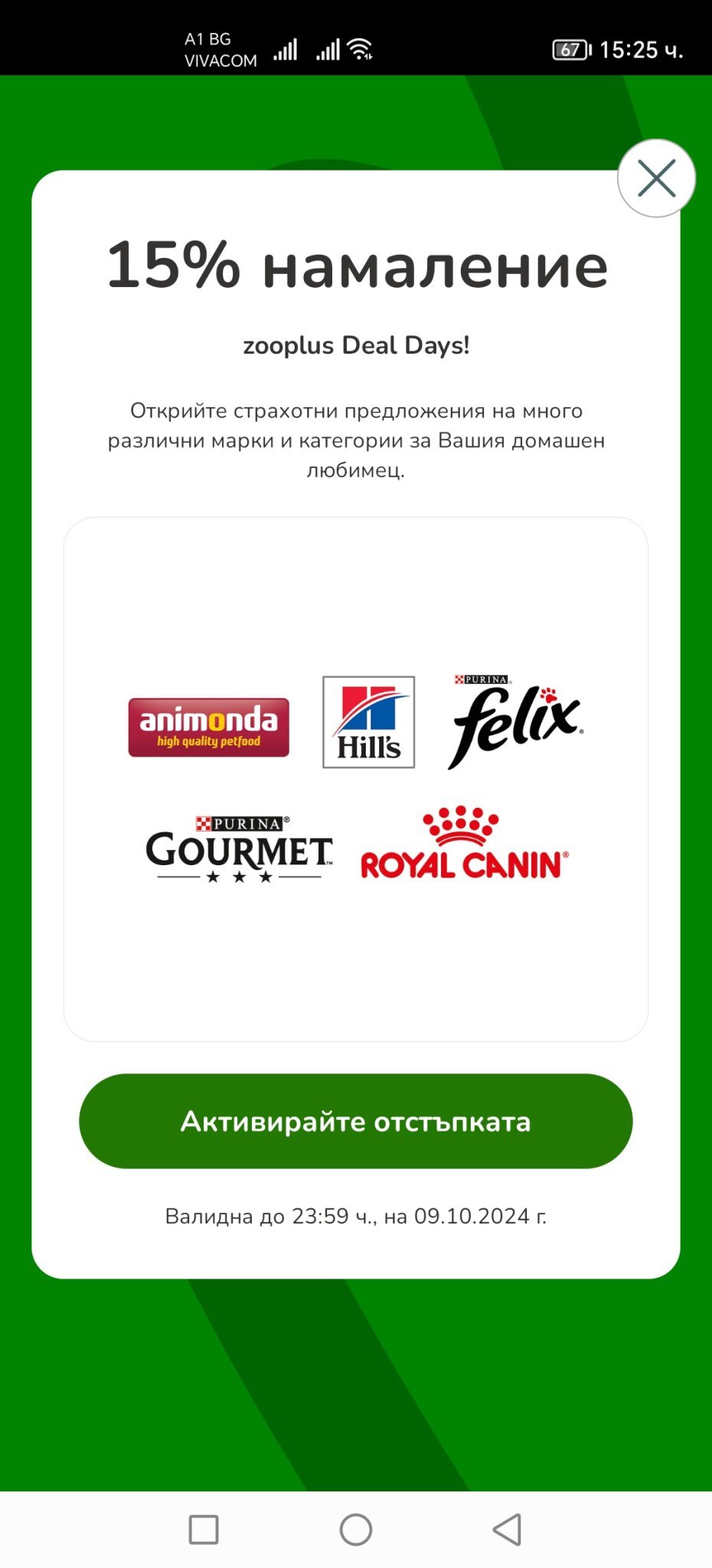Go back with system back button
The image size is (712, 1568).
[x=507, y=1530]
